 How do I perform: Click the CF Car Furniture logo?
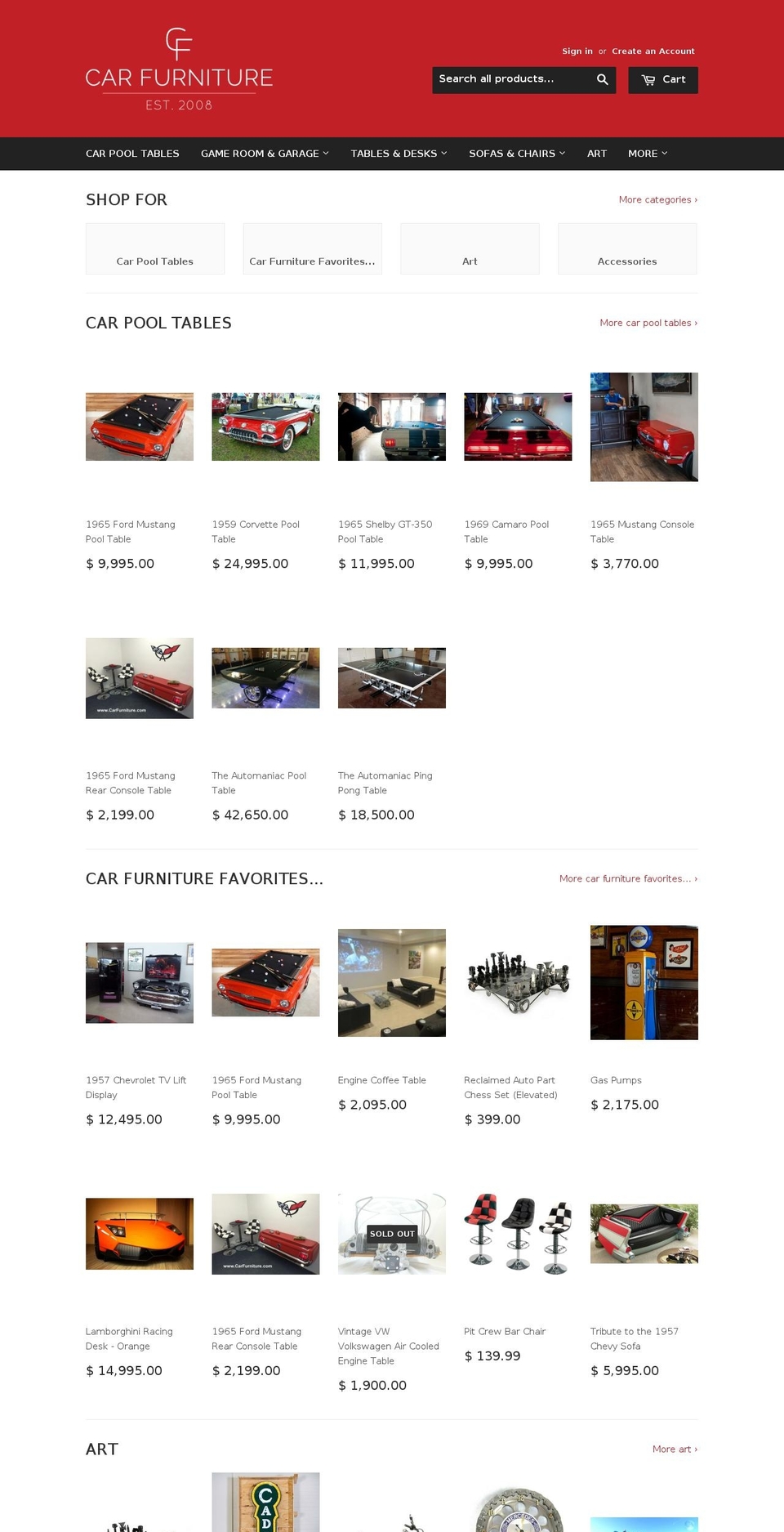179,69
